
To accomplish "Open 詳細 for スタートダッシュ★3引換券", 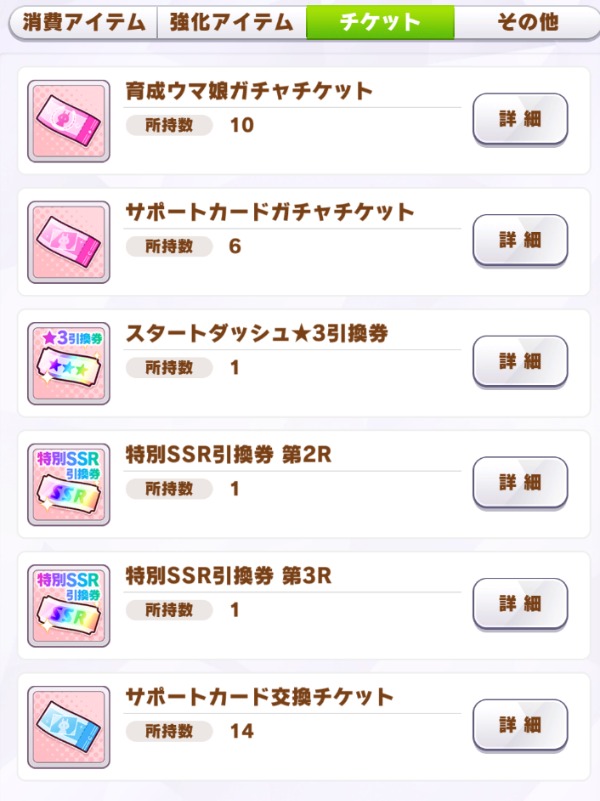I will click(519, 361).
